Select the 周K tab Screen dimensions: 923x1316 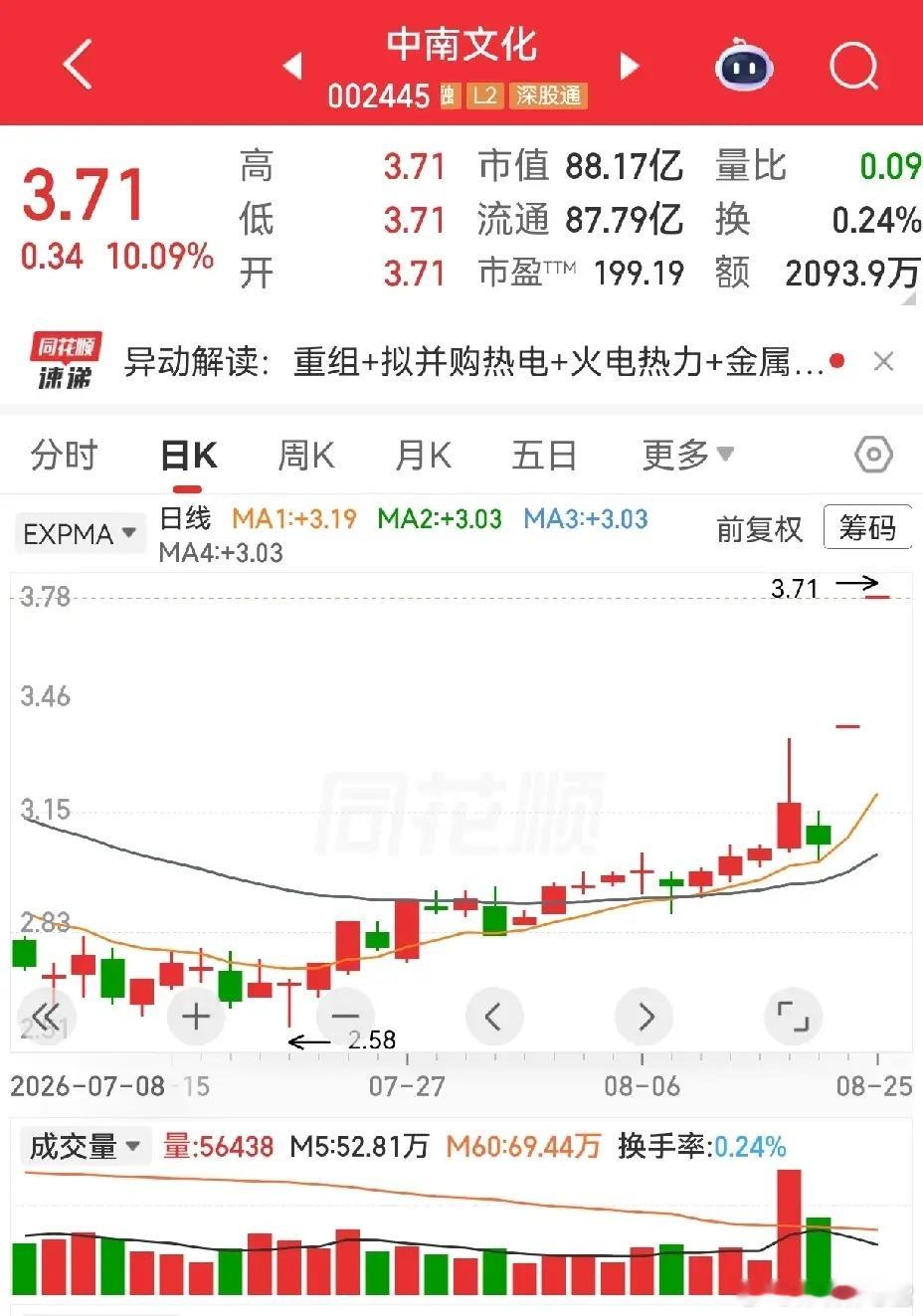(x=305, y=456)
